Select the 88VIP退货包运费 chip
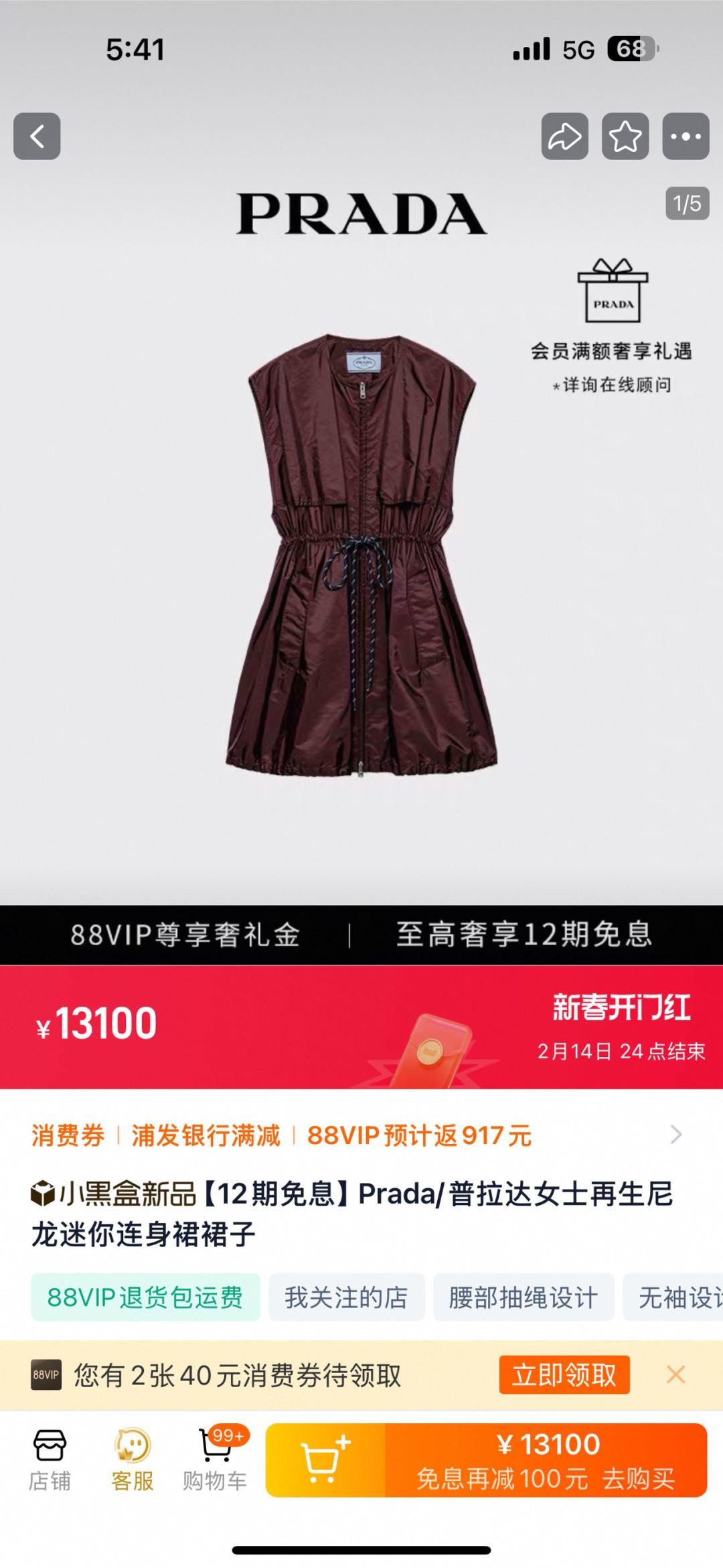Image resolution: width=723 pixels, height=1568 pixels. pyautogui.click(x=145, y=1297)
